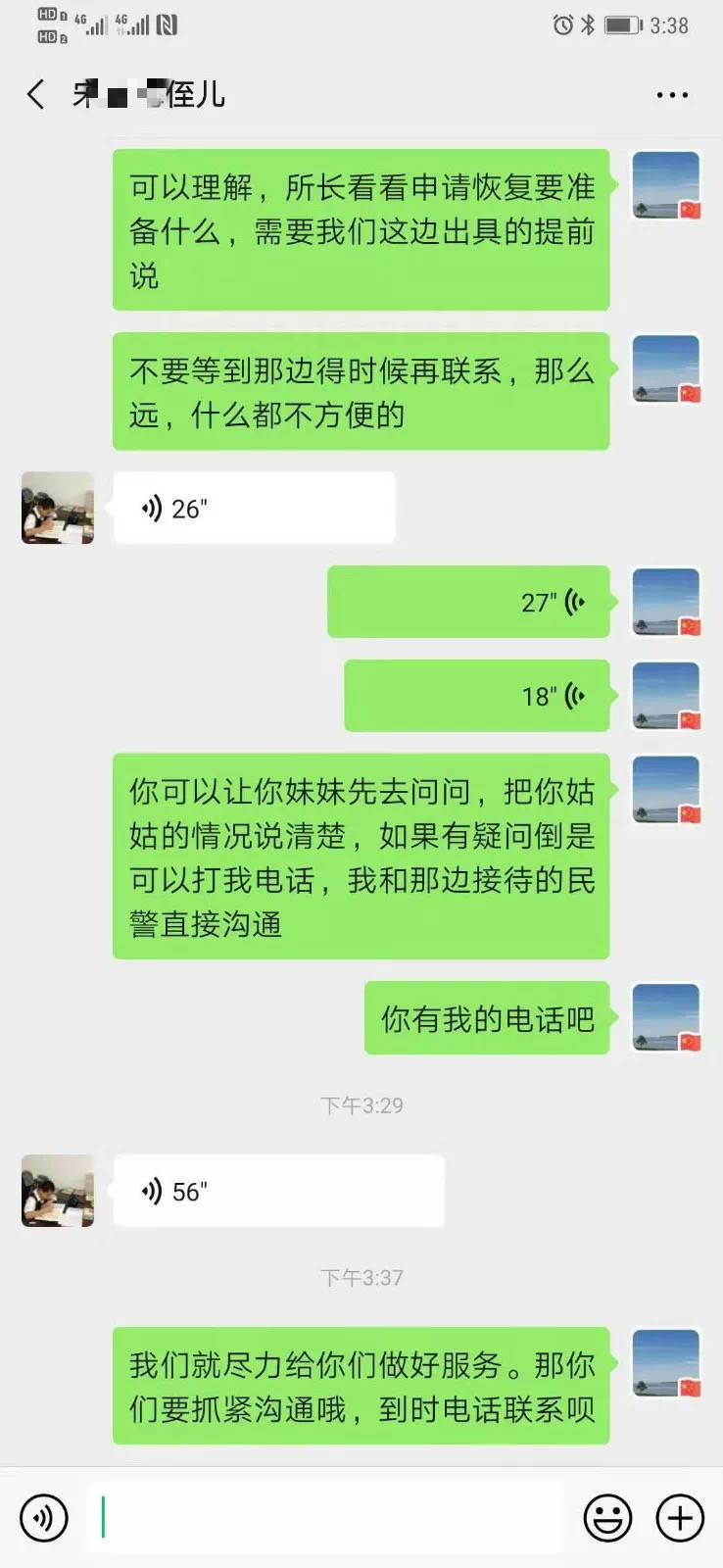The height and width of the screenshot is (1568, 723).
Task: Tap own avatar next to 你有我的电话吧
Action: [x=666, y=1018]
